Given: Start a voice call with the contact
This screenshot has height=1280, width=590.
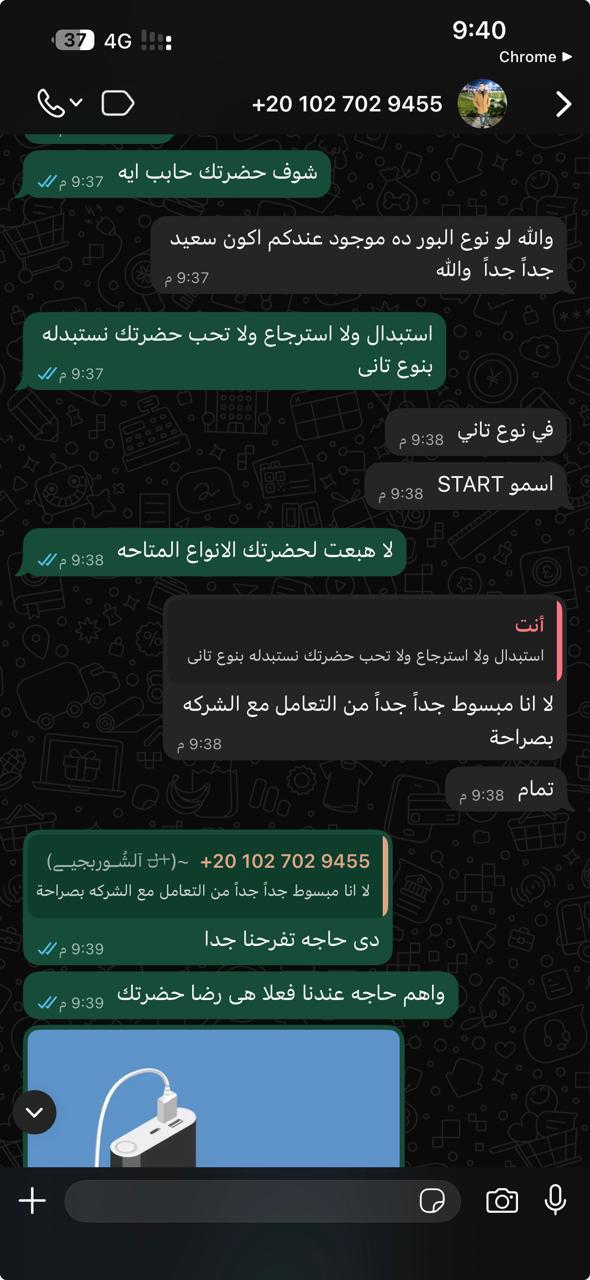Looking at the screenshot, I should [x=59, y=103].
